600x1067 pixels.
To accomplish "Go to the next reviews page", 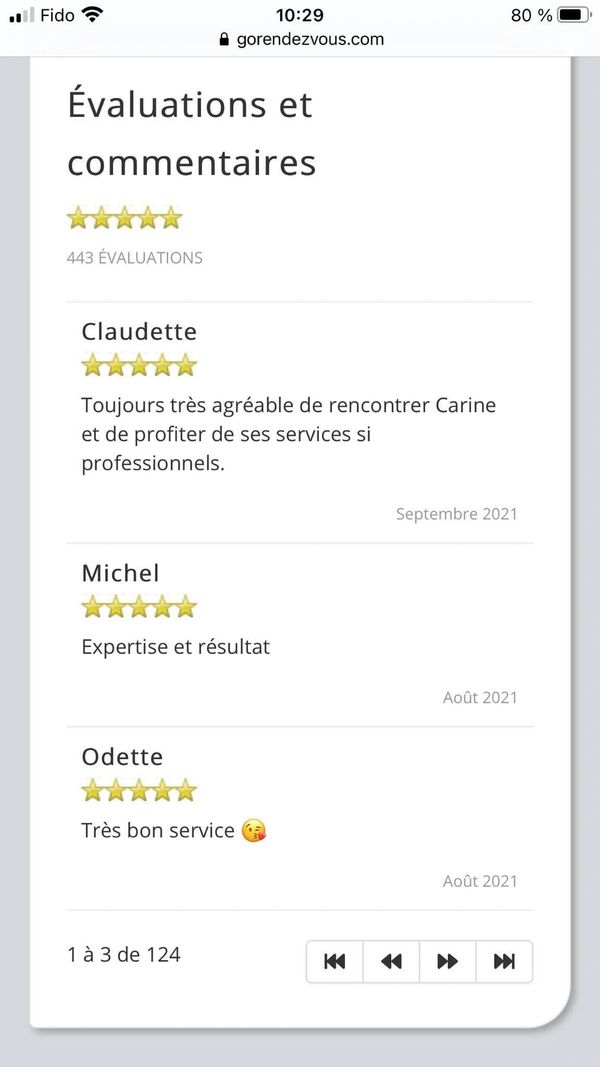I will click(448, 962).
